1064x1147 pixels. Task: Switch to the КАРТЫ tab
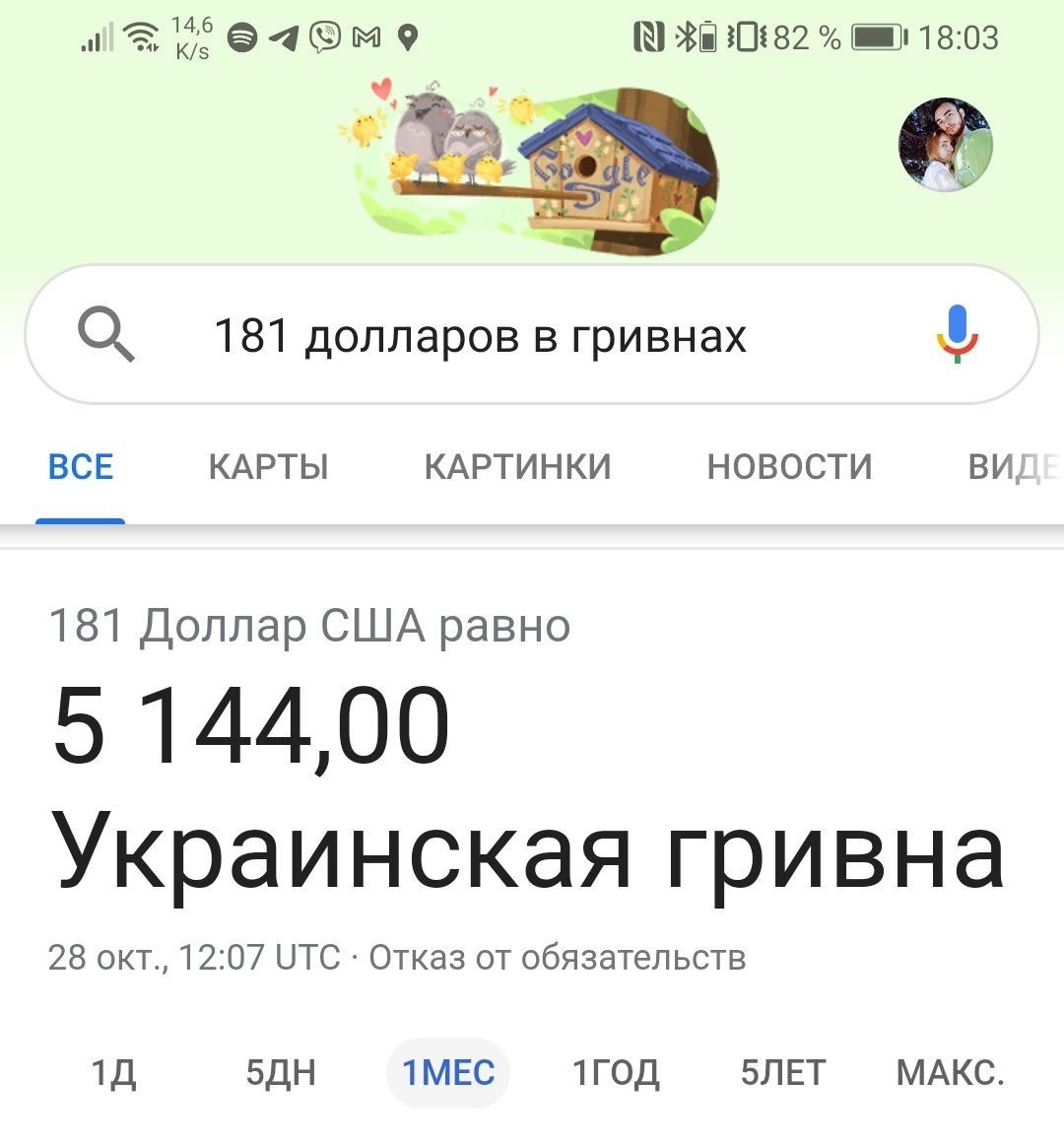[268, 466]
